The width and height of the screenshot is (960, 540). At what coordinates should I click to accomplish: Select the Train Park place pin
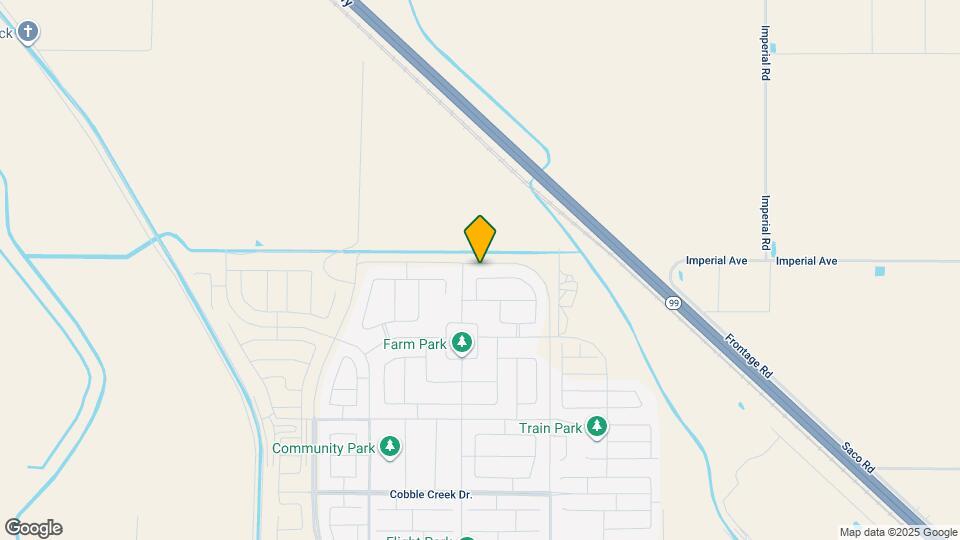[x=597, y=427]
